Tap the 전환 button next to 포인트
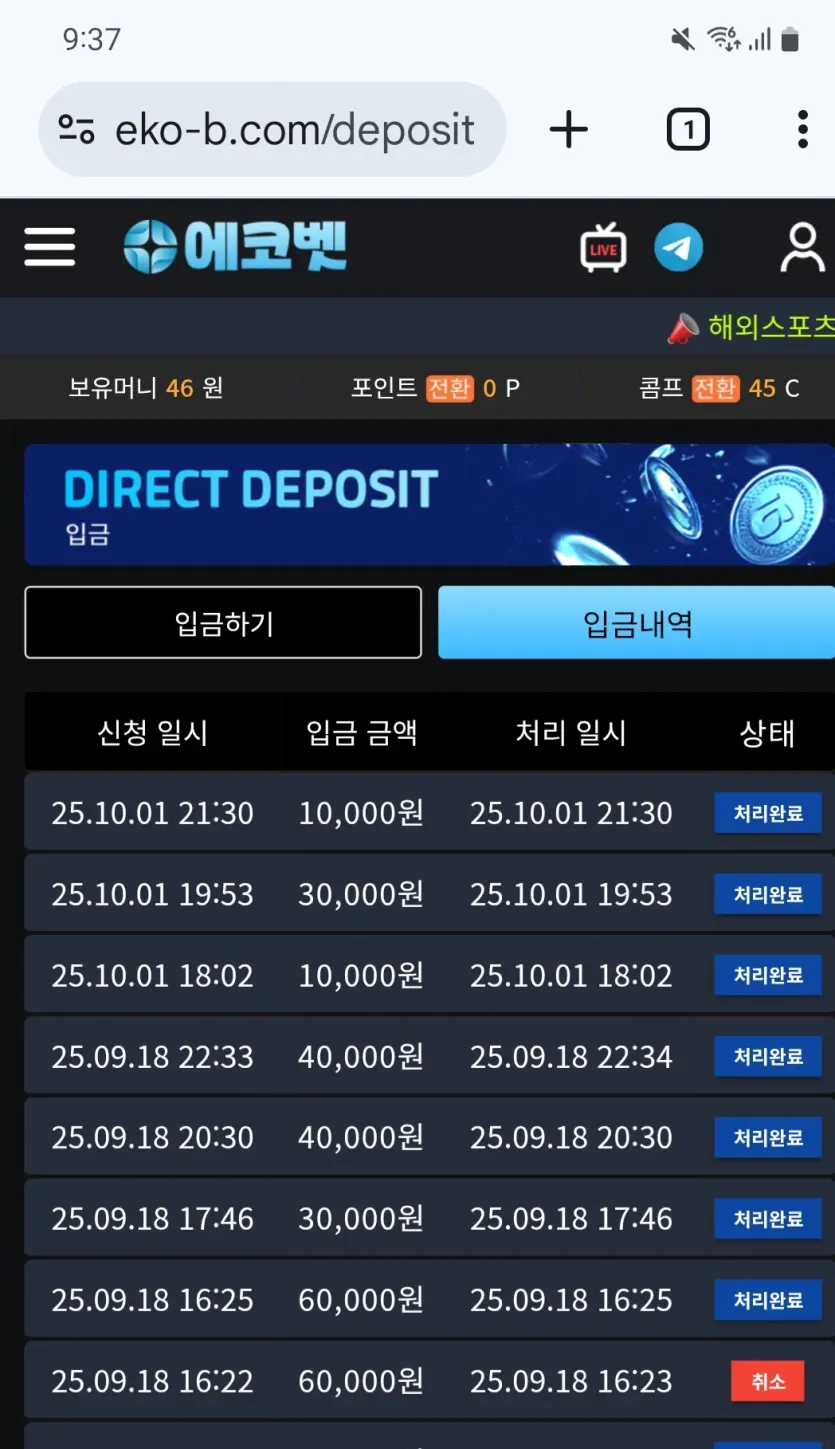Screen dimensions: 835x1449 [x=449, y=388]
